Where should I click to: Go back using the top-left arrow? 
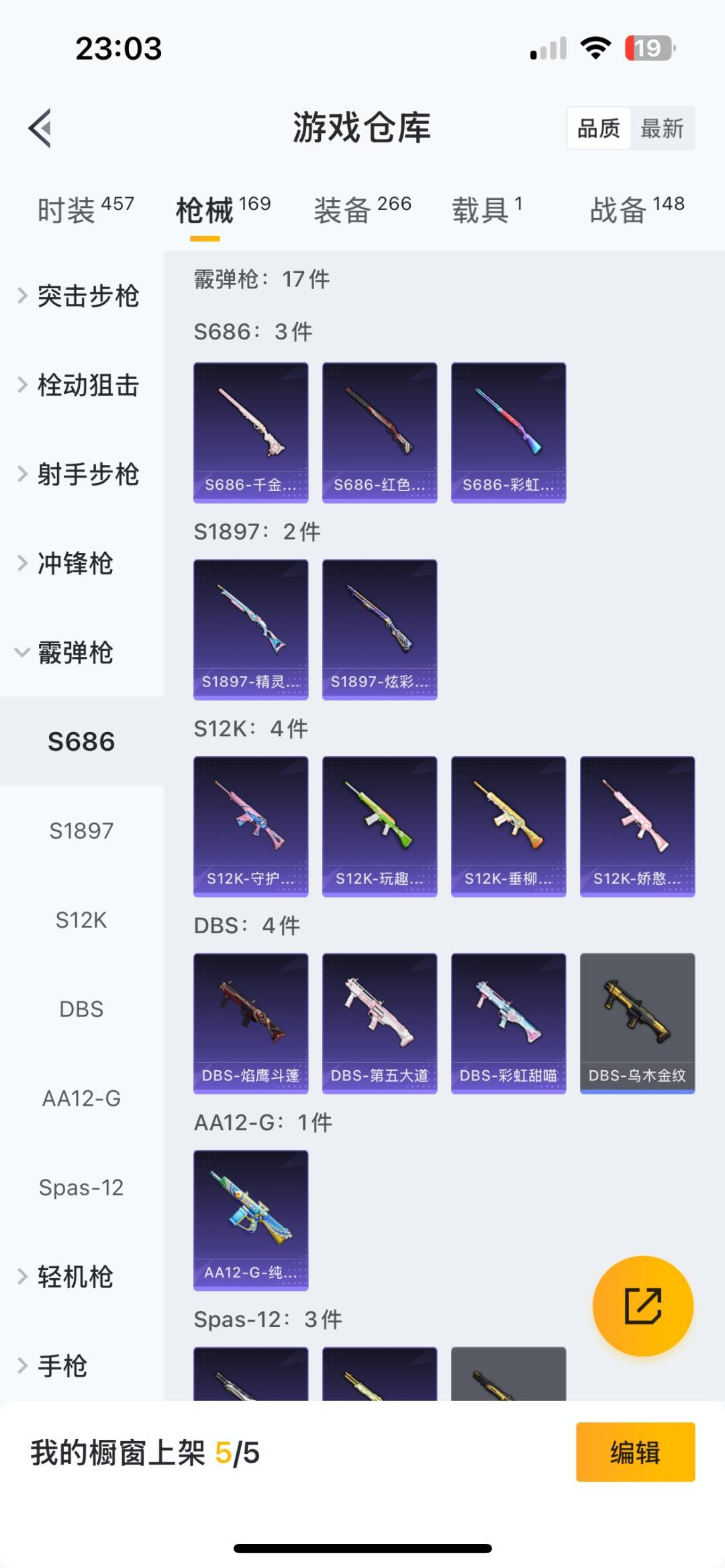(40, 127)
